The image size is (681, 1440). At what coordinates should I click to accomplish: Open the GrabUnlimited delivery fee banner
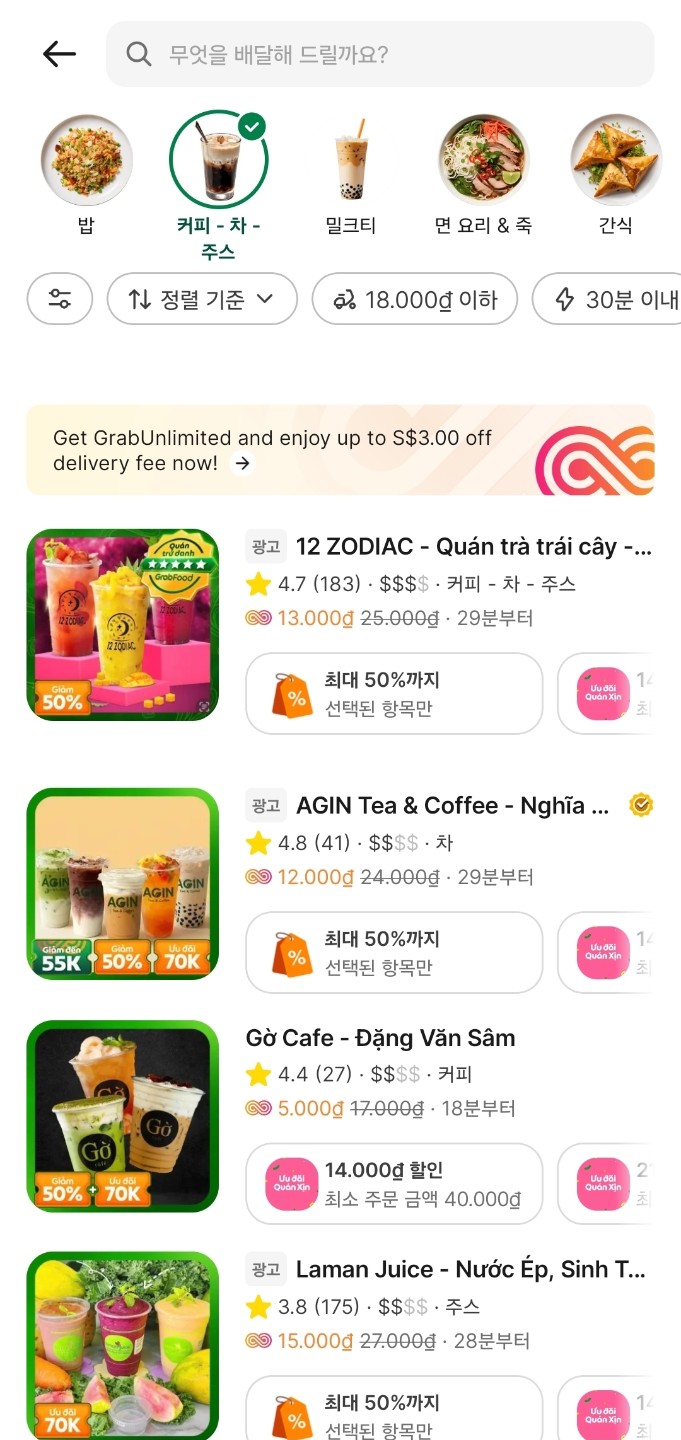pyautogui.click(x=340, y=450)
